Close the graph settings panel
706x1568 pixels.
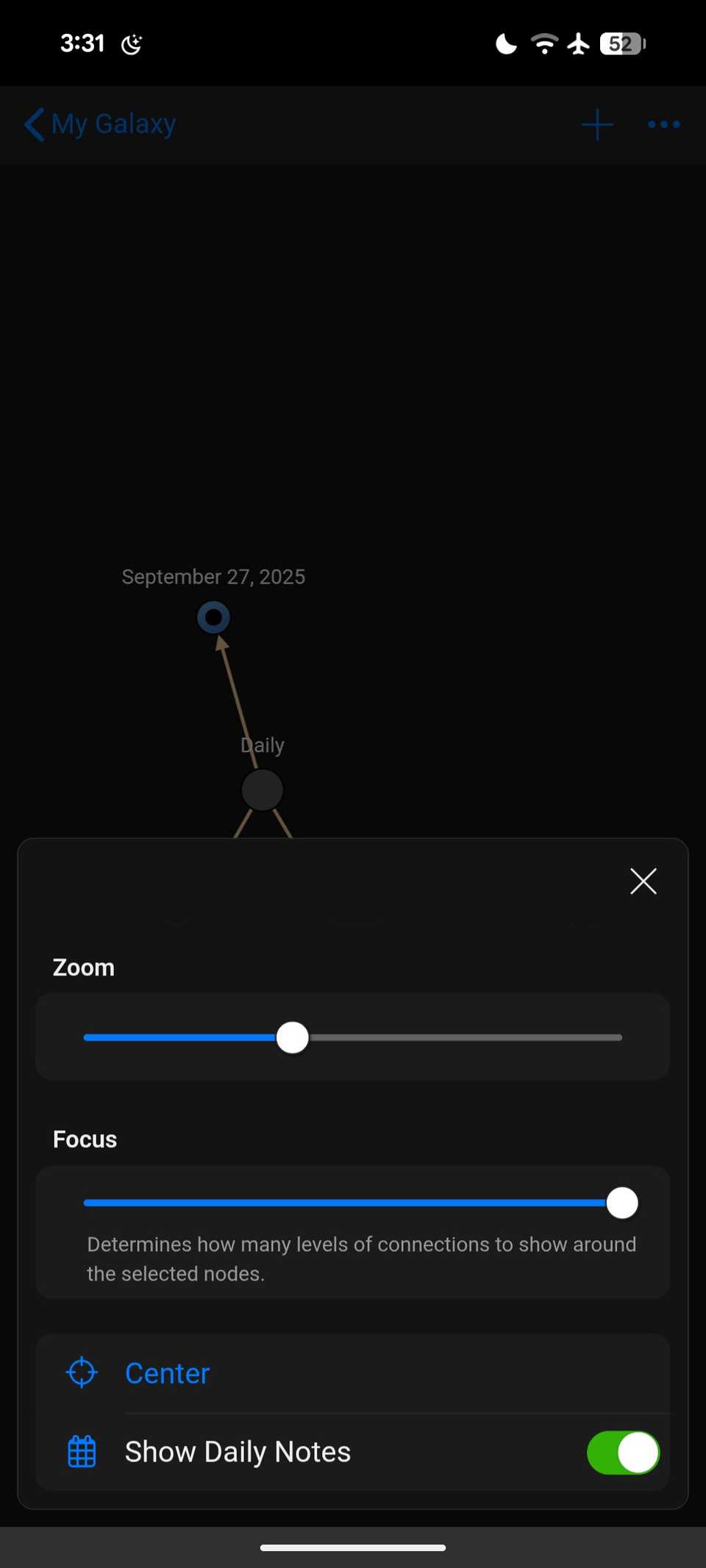[643, 881]
